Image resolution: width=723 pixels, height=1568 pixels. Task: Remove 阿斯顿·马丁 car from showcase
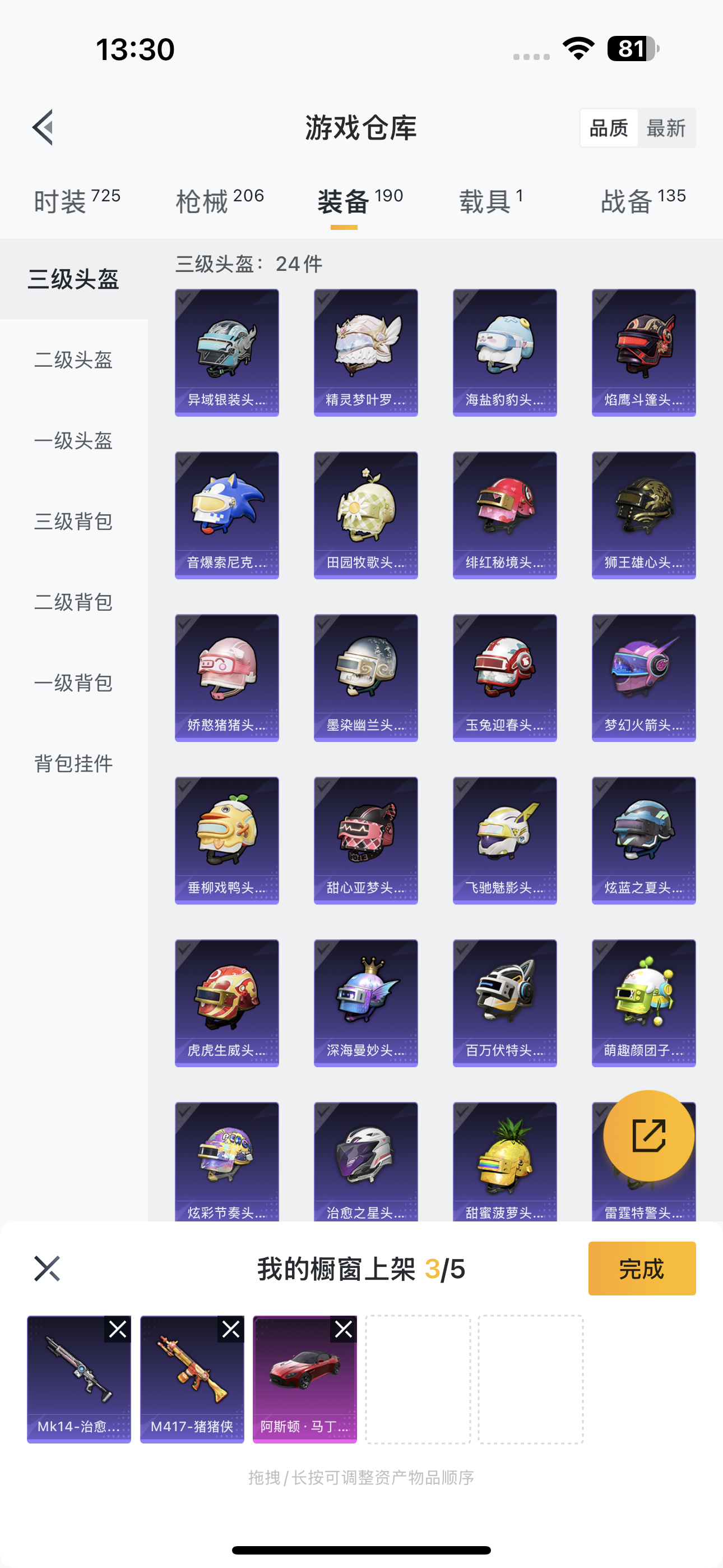[x=343, y=1330]
